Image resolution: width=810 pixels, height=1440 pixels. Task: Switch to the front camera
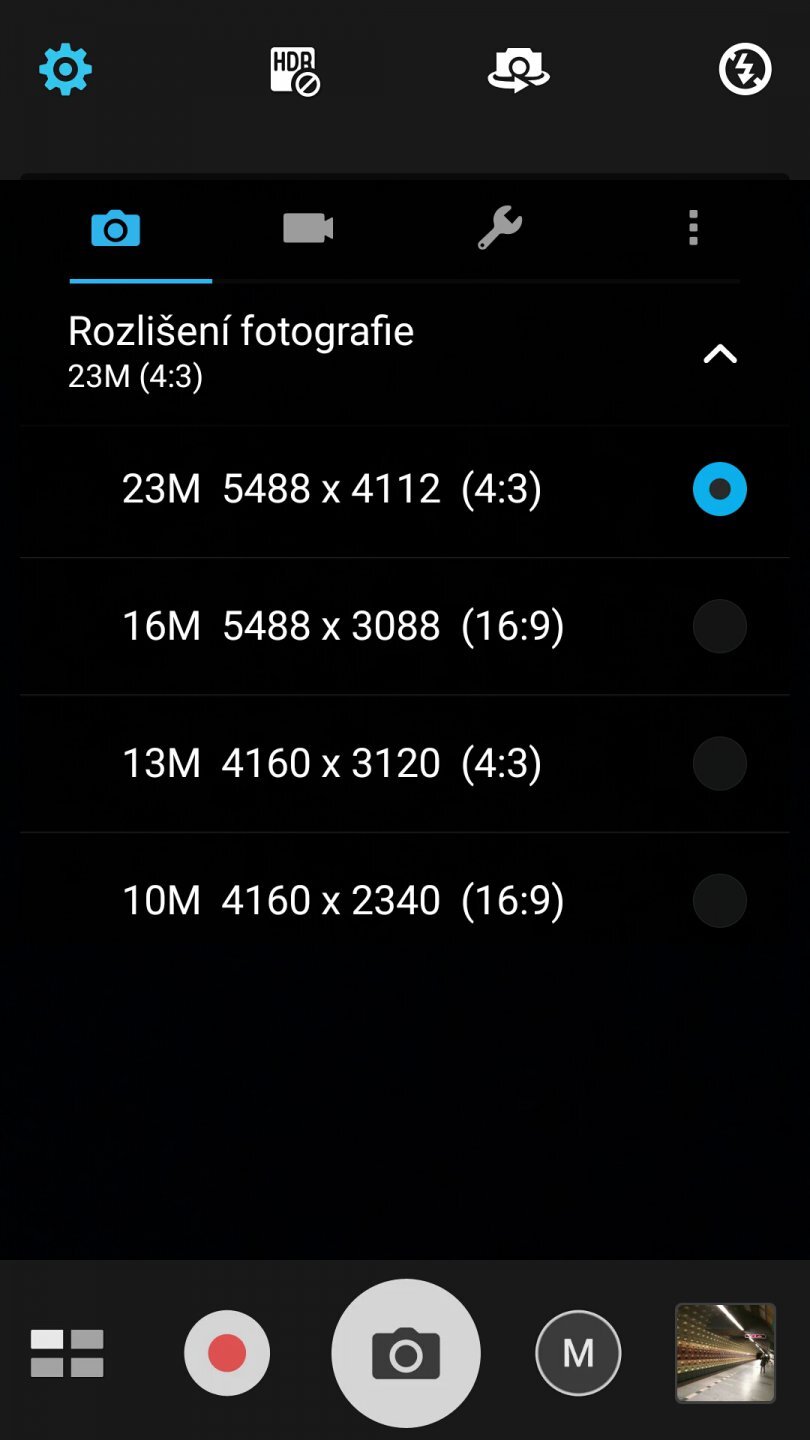pos(518,70)
